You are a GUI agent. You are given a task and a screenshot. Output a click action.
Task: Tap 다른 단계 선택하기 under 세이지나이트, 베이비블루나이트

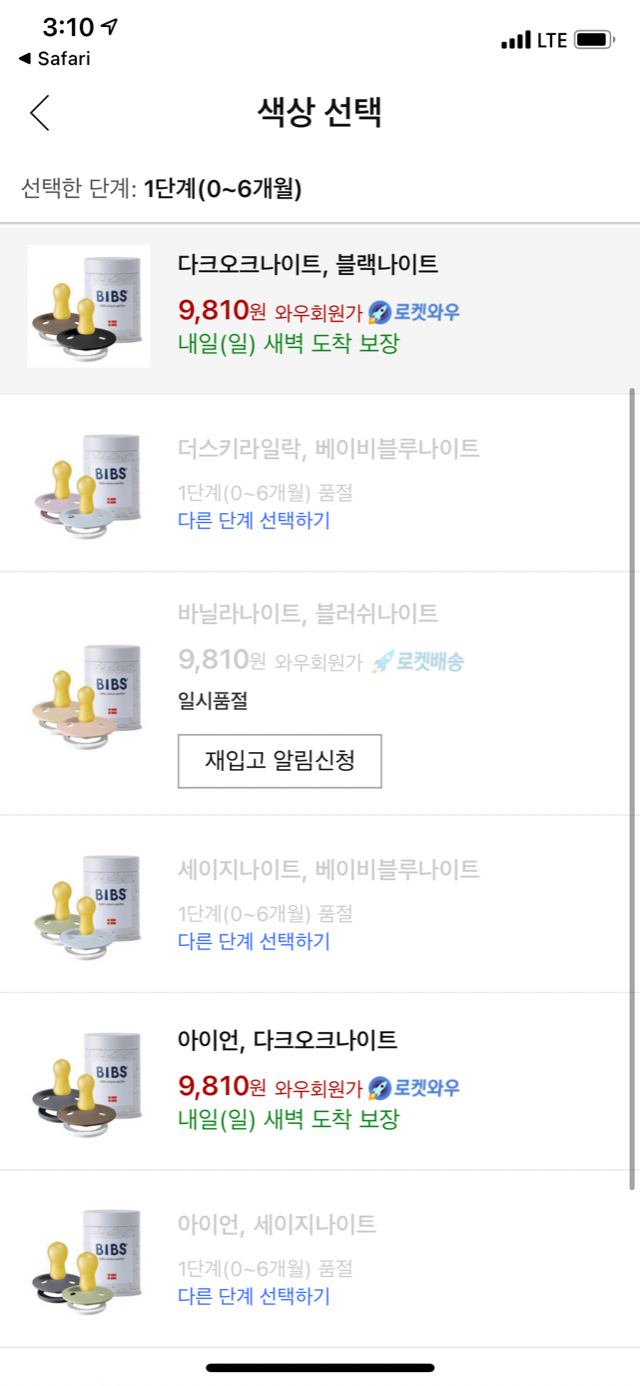tap(254, 941)
